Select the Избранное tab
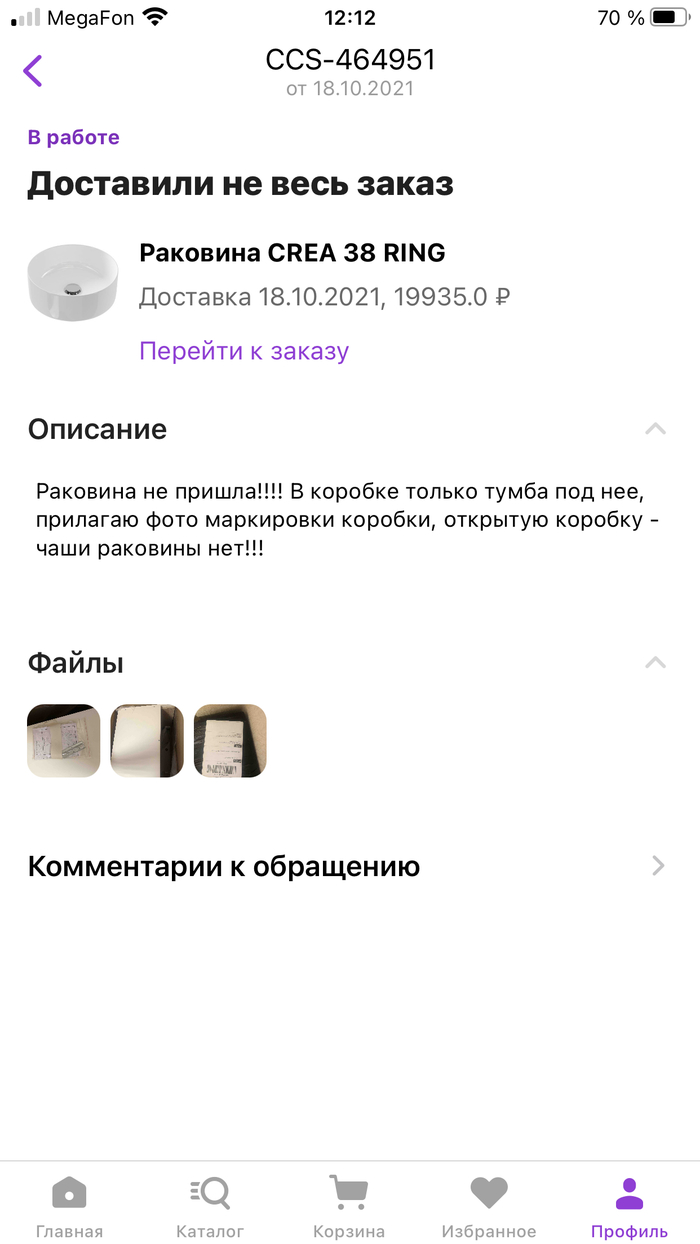700x1244 pixels. (489, 1206)
